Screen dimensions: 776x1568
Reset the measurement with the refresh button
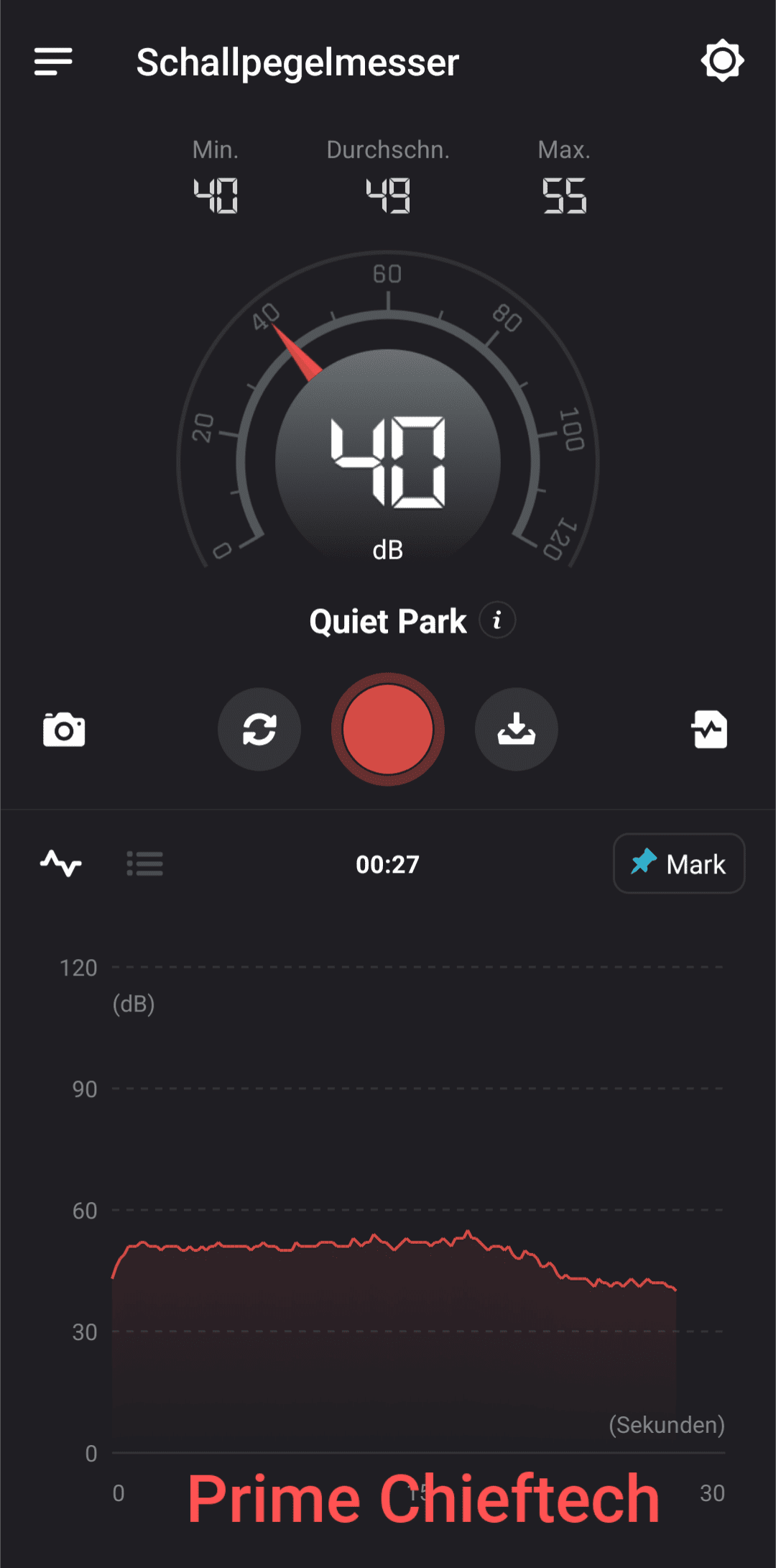[x=259, y=730]
